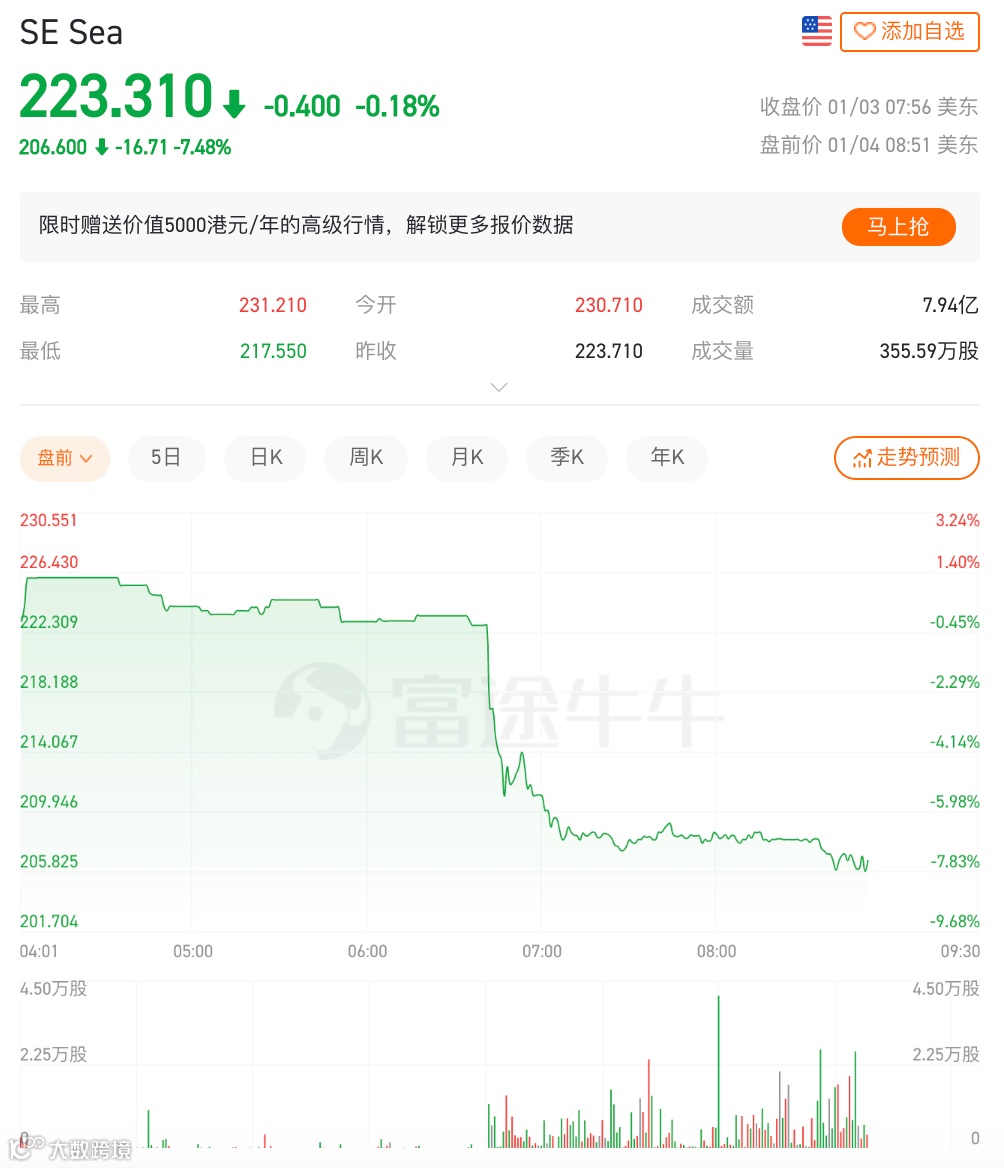This screenshot has height=1168, width=1004.
Task: Click the 走势预测 icon badge inside the rounded button
Action: point(862,457)
